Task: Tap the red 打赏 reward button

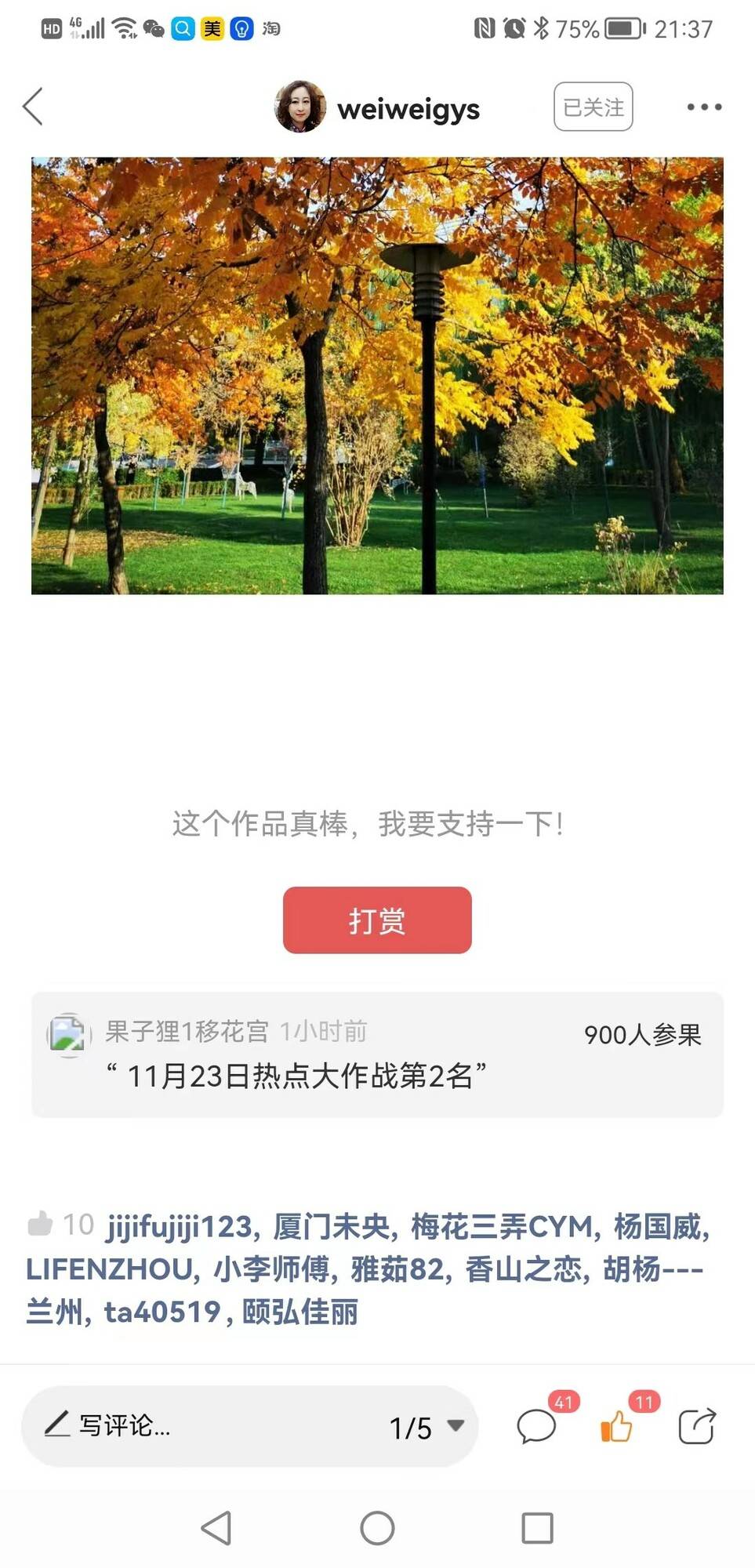Action: pos(377,920)
